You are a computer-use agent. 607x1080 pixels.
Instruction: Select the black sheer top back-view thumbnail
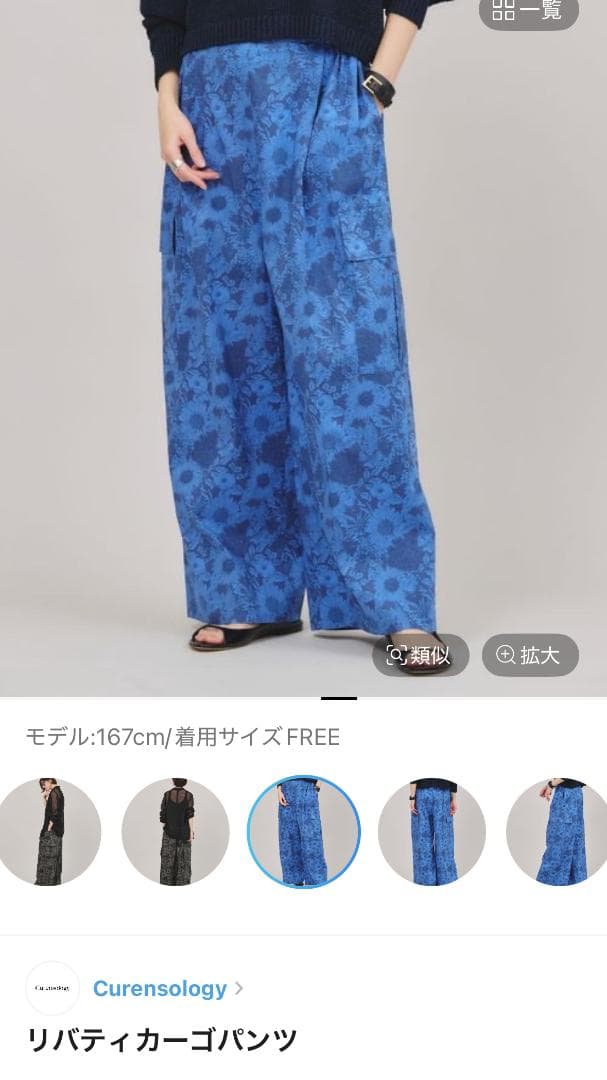coord(175,832)
